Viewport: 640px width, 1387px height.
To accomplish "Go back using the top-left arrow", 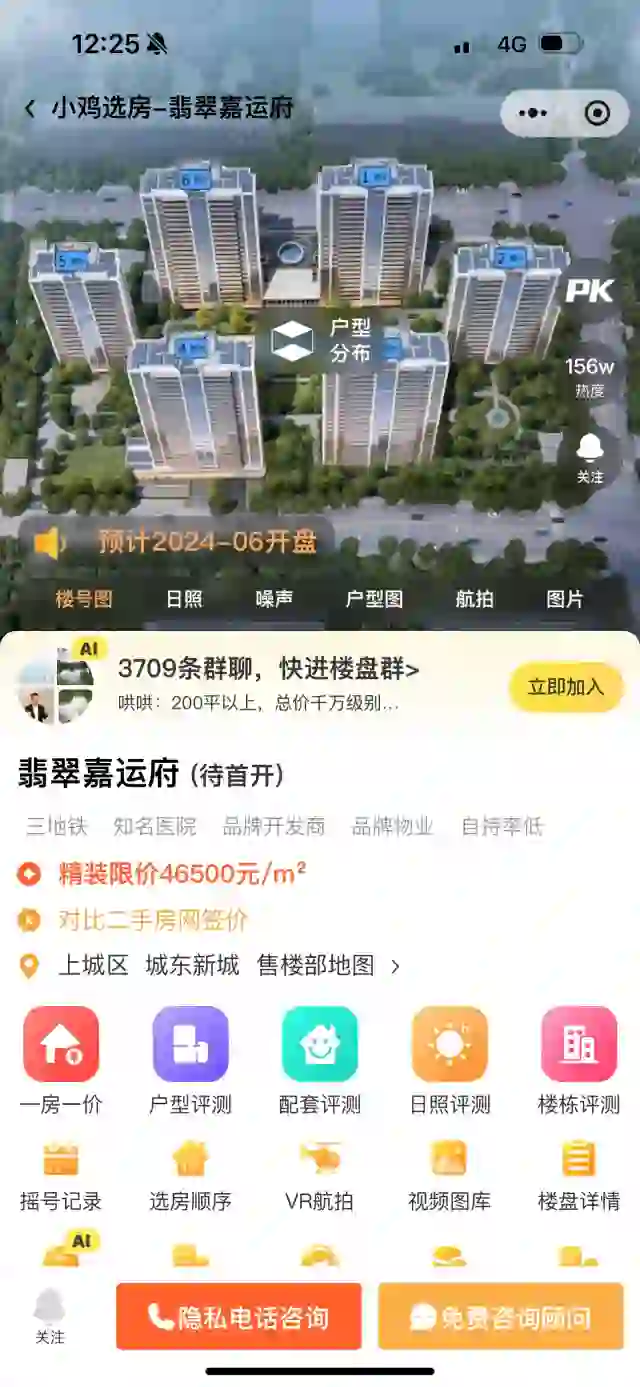I will pos(30,109).
